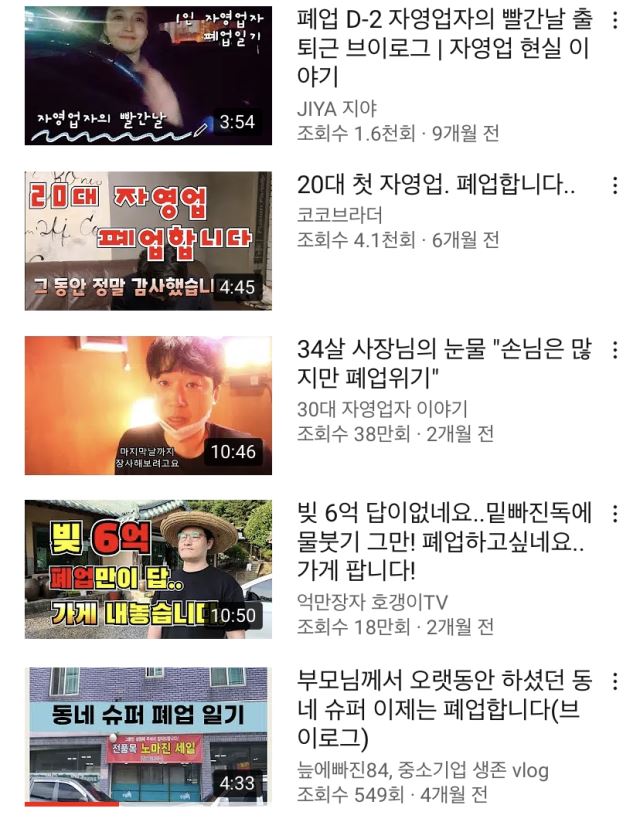This screenshot has height=822, width=640.
Task: Play the 빚 6억 답이없네요 video
Action: click(148, 569)
